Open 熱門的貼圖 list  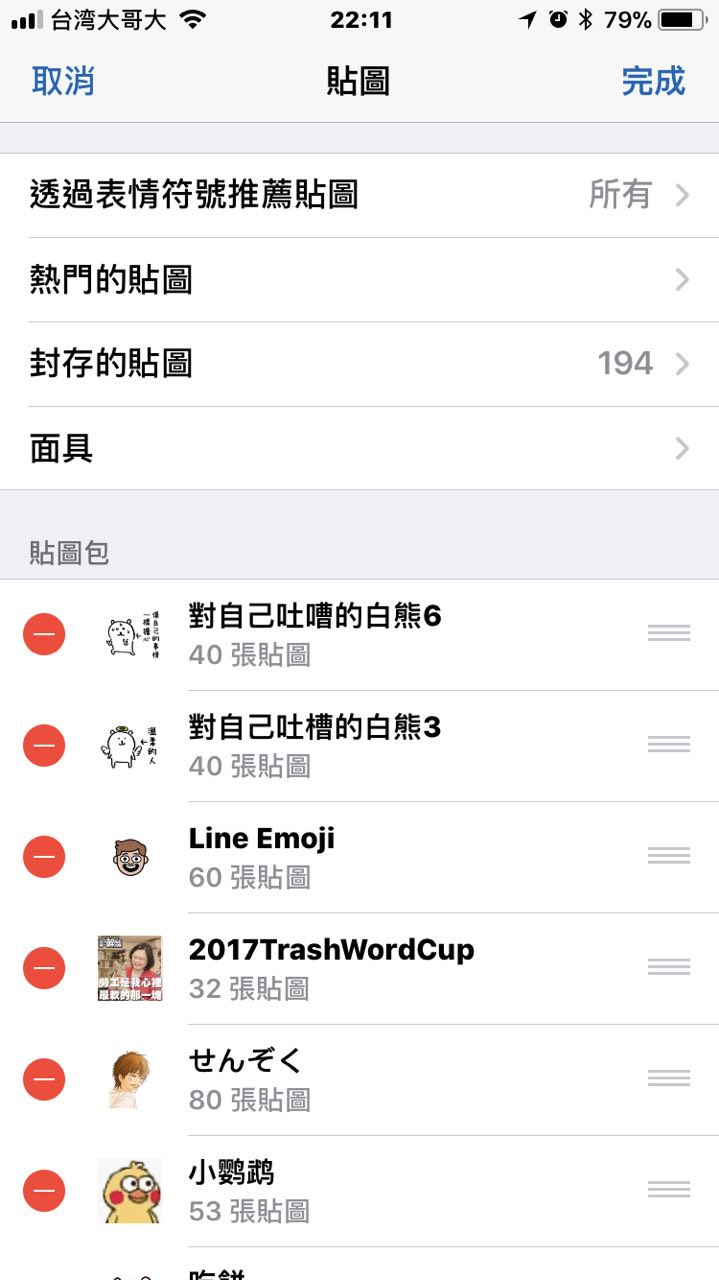click(x=359, y=280)
